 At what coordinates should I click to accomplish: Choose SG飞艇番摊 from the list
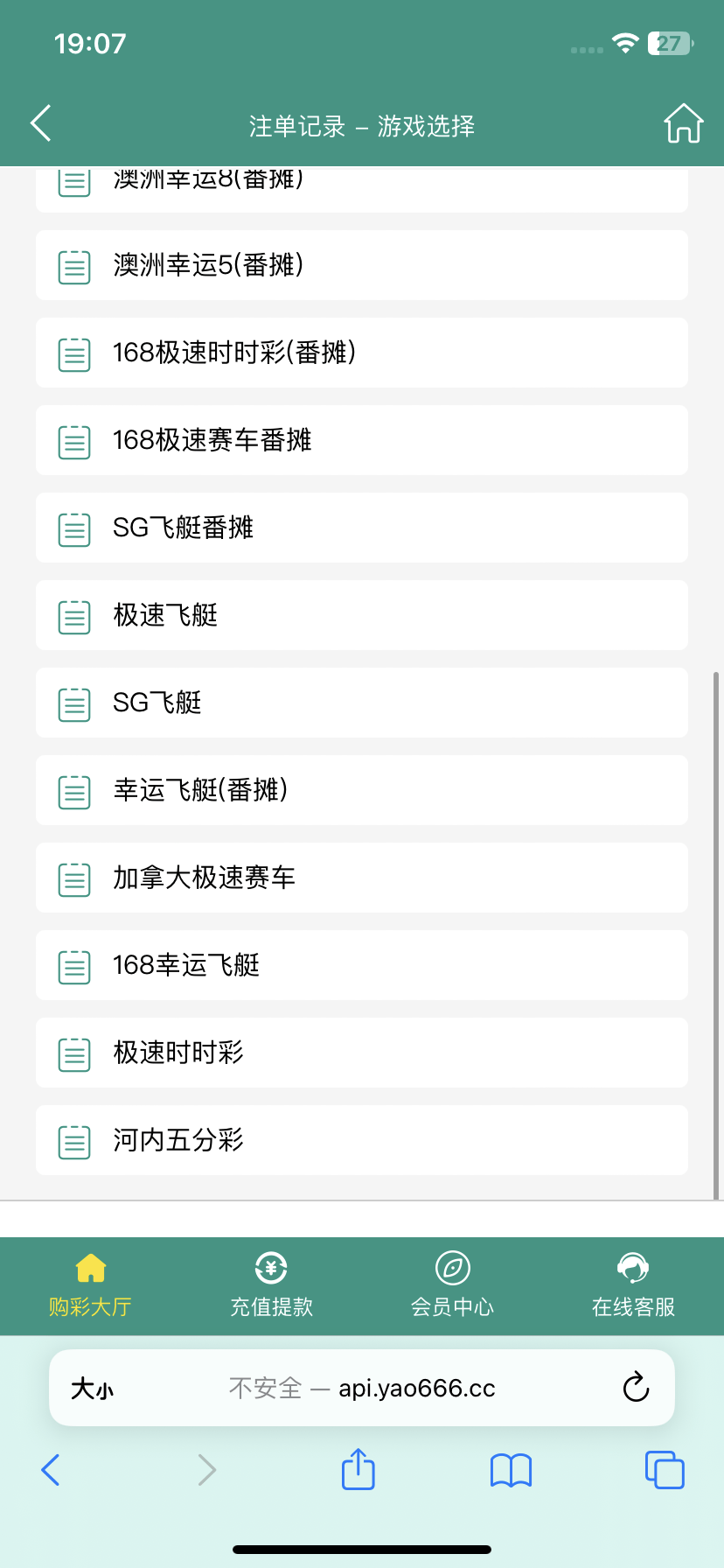point(361,528)
